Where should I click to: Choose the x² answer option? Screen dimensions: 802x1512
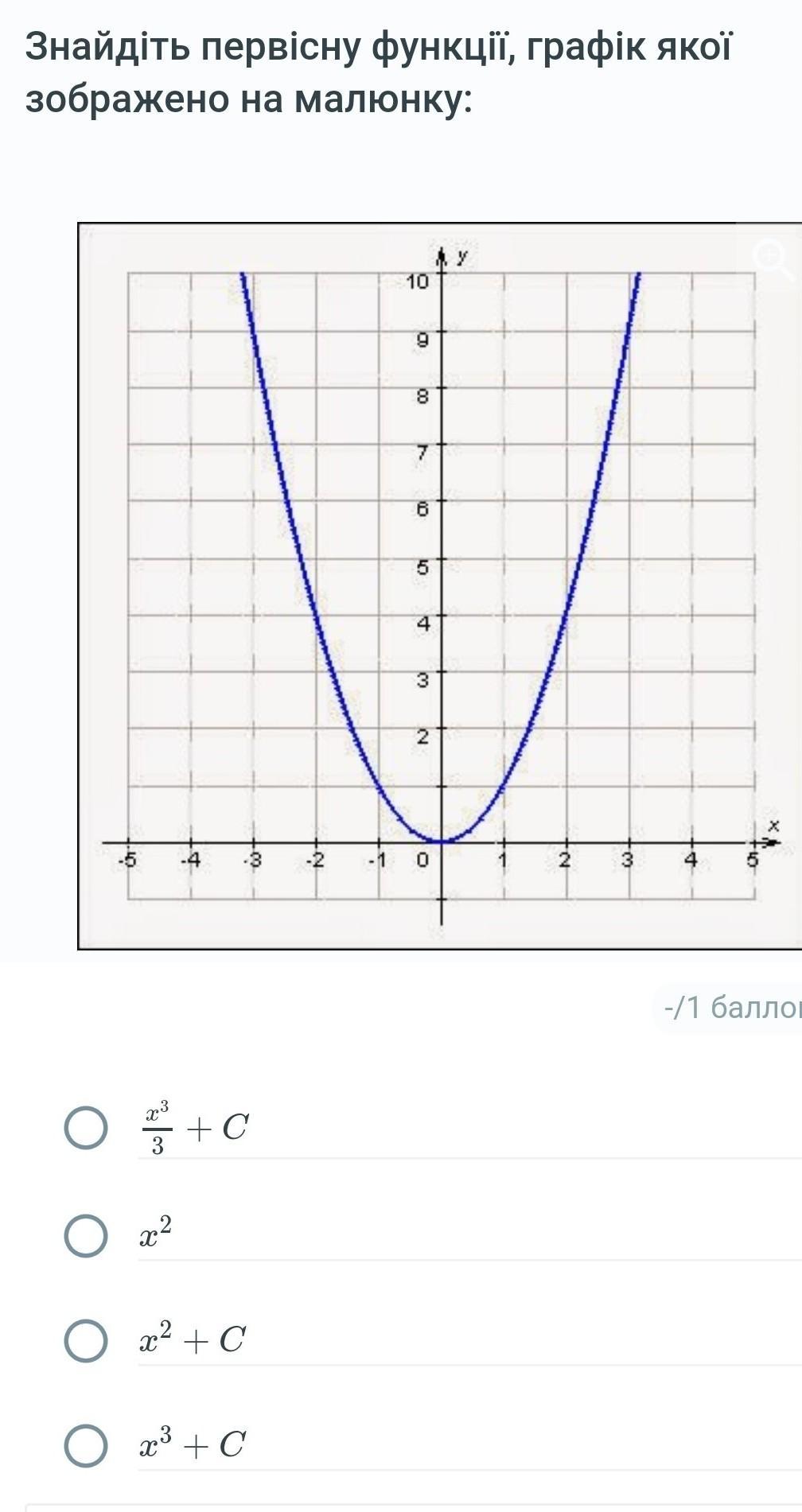point(86,1235)
